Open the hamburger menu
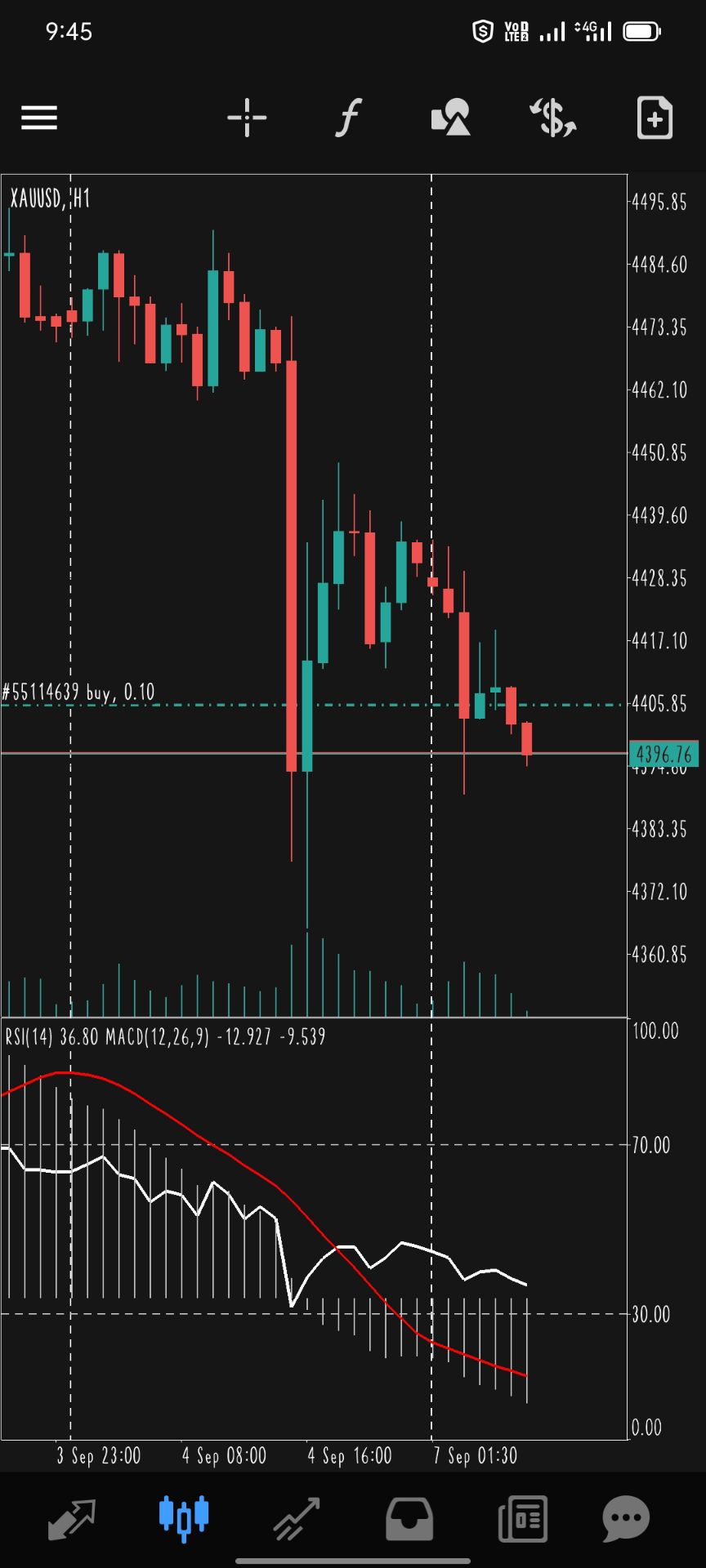The image size is (706, 1568). pyautogui.click(x=39, y=118)
